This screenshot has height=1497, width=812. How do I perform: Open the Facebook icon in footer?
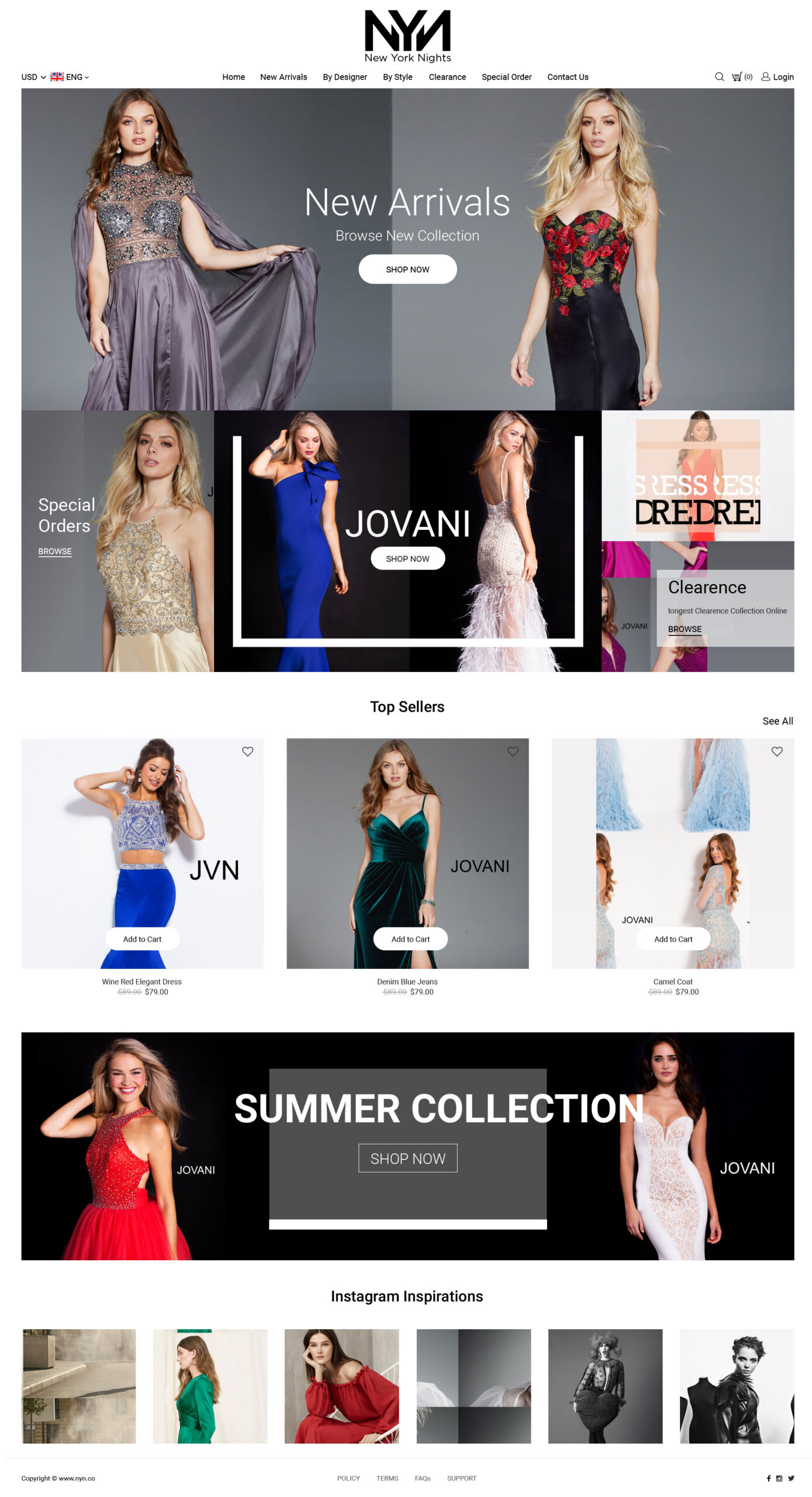pos(768,1478)
